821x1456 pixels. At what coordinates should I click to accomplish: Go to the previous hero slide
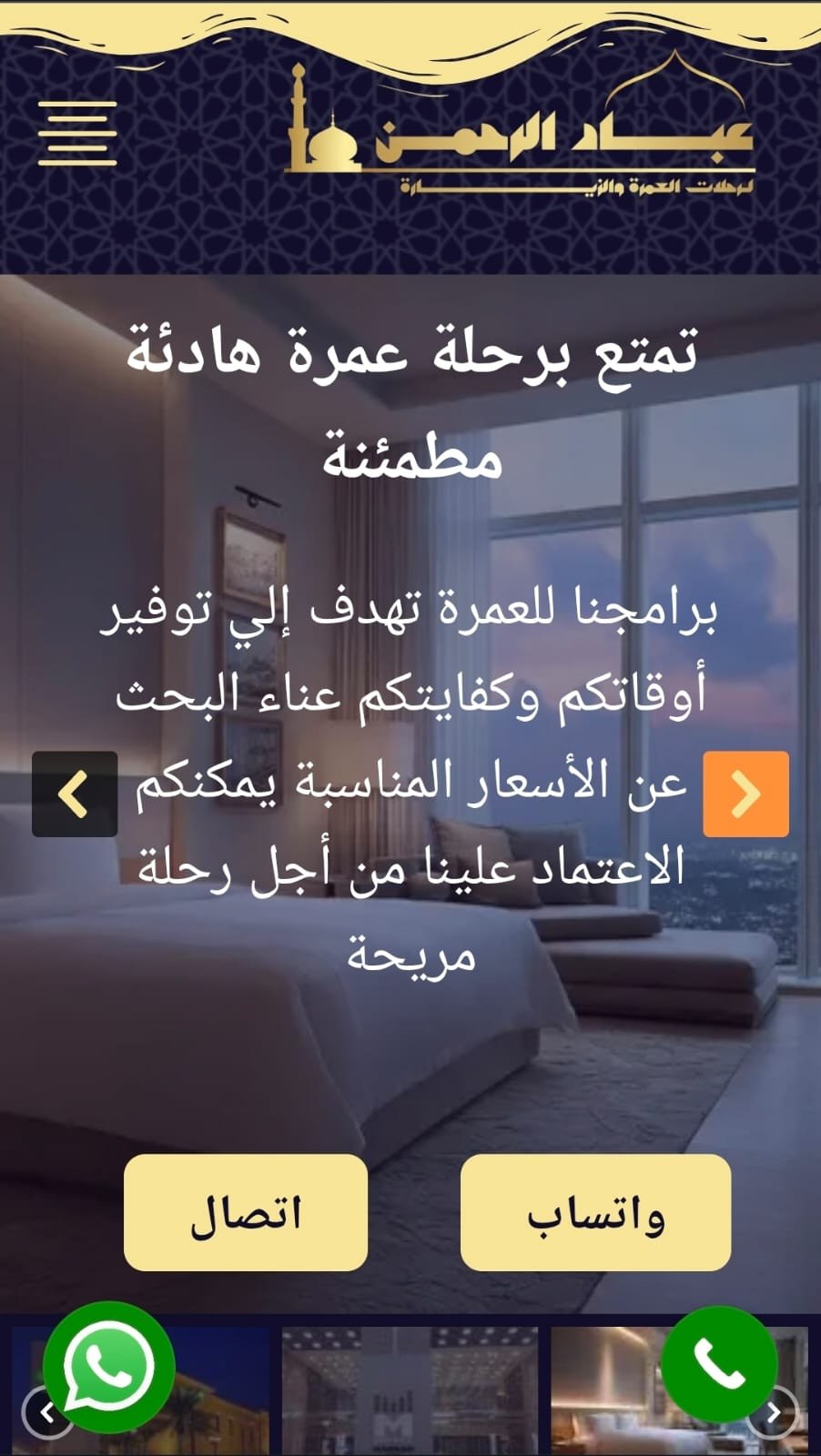pos(75,794)
